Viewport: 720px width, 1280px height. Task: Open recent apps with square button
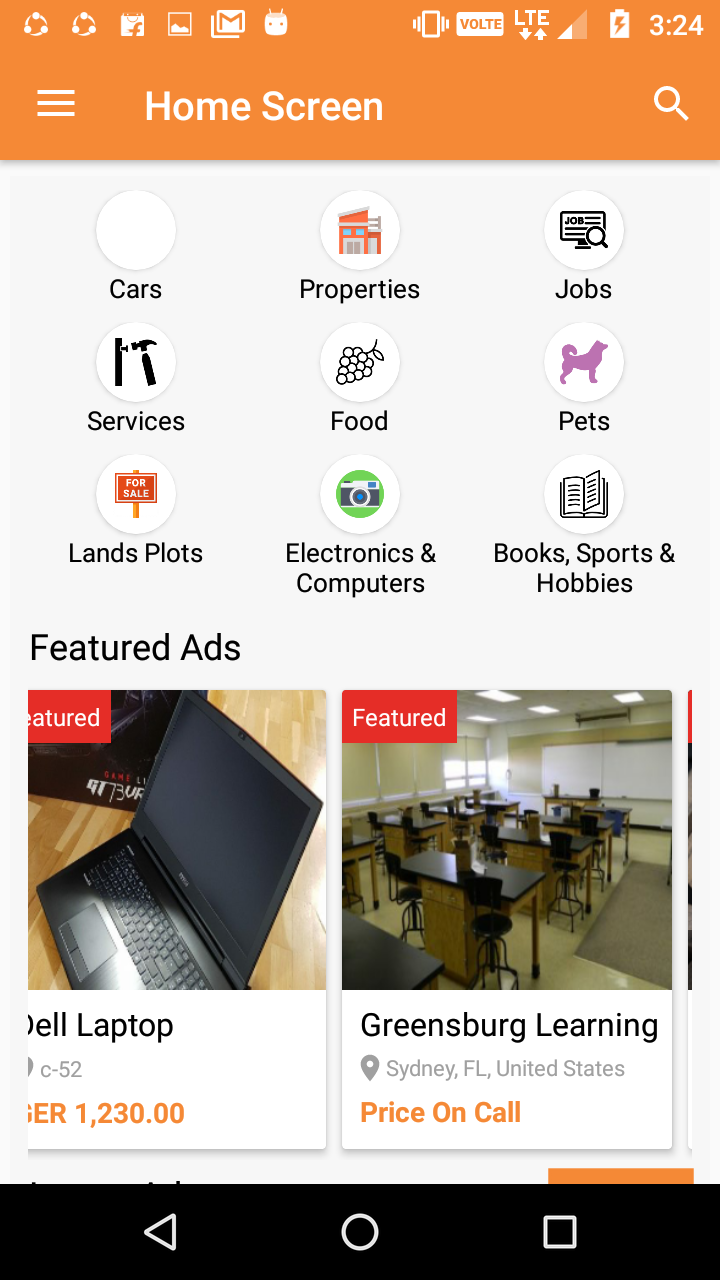(x=560, y=1232)
